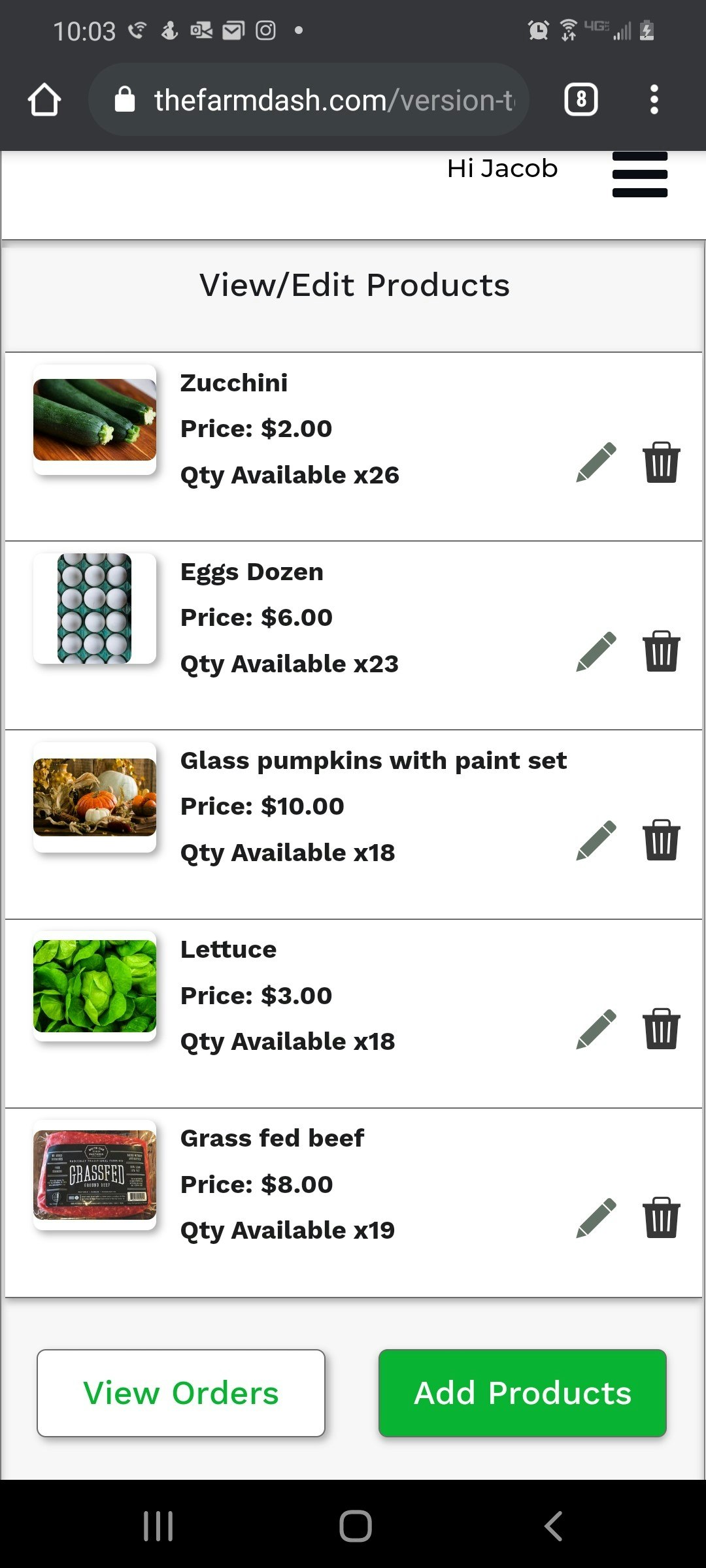Delete Glass pumpkins with paint set
This screenshot has height=1568, width=706.
662,840
